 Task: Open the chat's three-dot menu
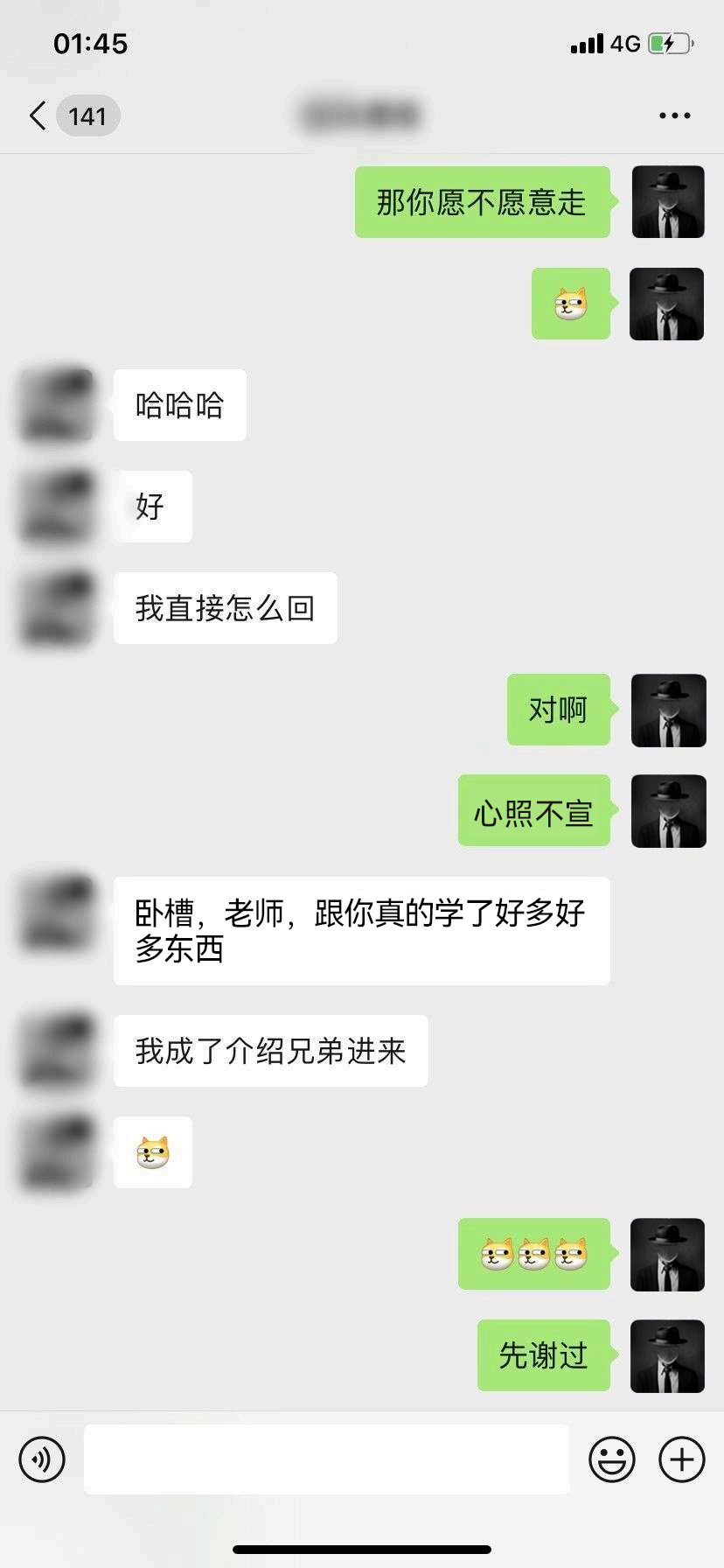(674, 115)
